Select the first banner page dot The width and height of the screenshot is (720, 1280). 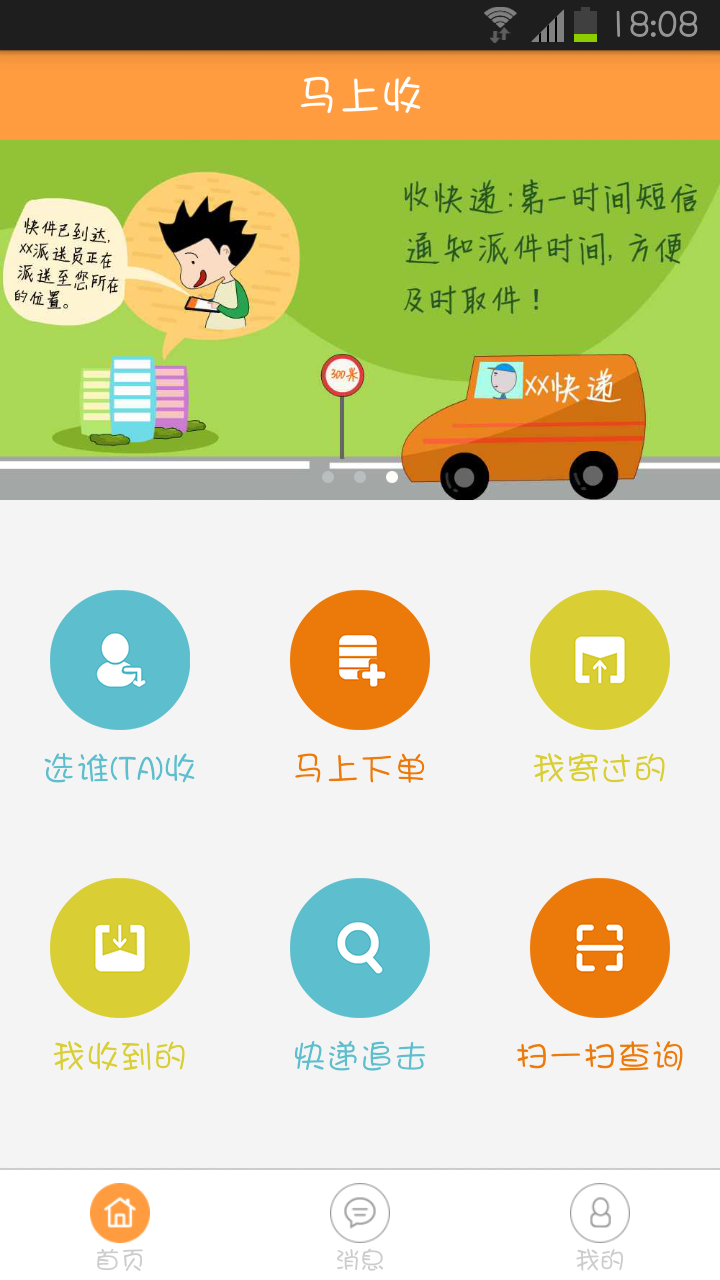tap(328, 477)
